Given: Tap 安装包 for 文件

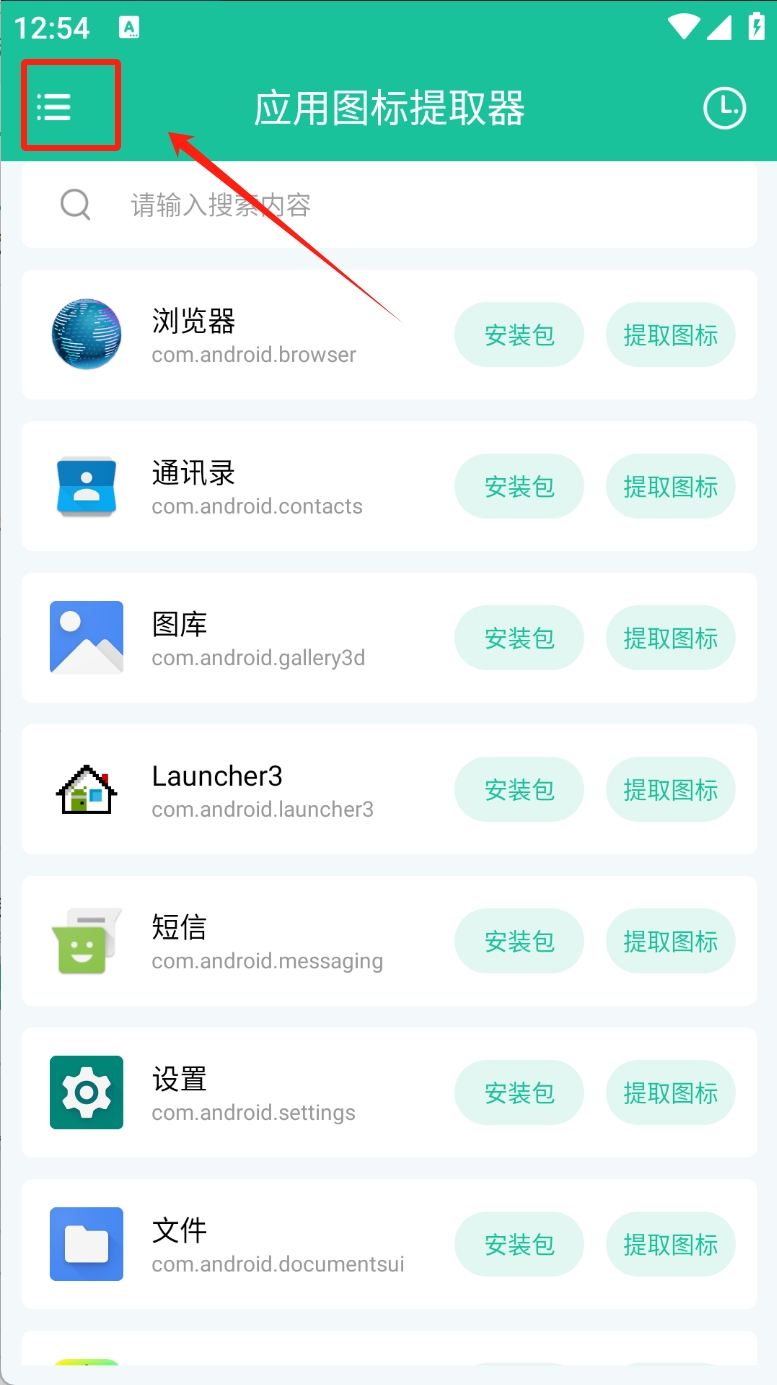Looking at the screenshot, I should click(x=519, y=1244).
